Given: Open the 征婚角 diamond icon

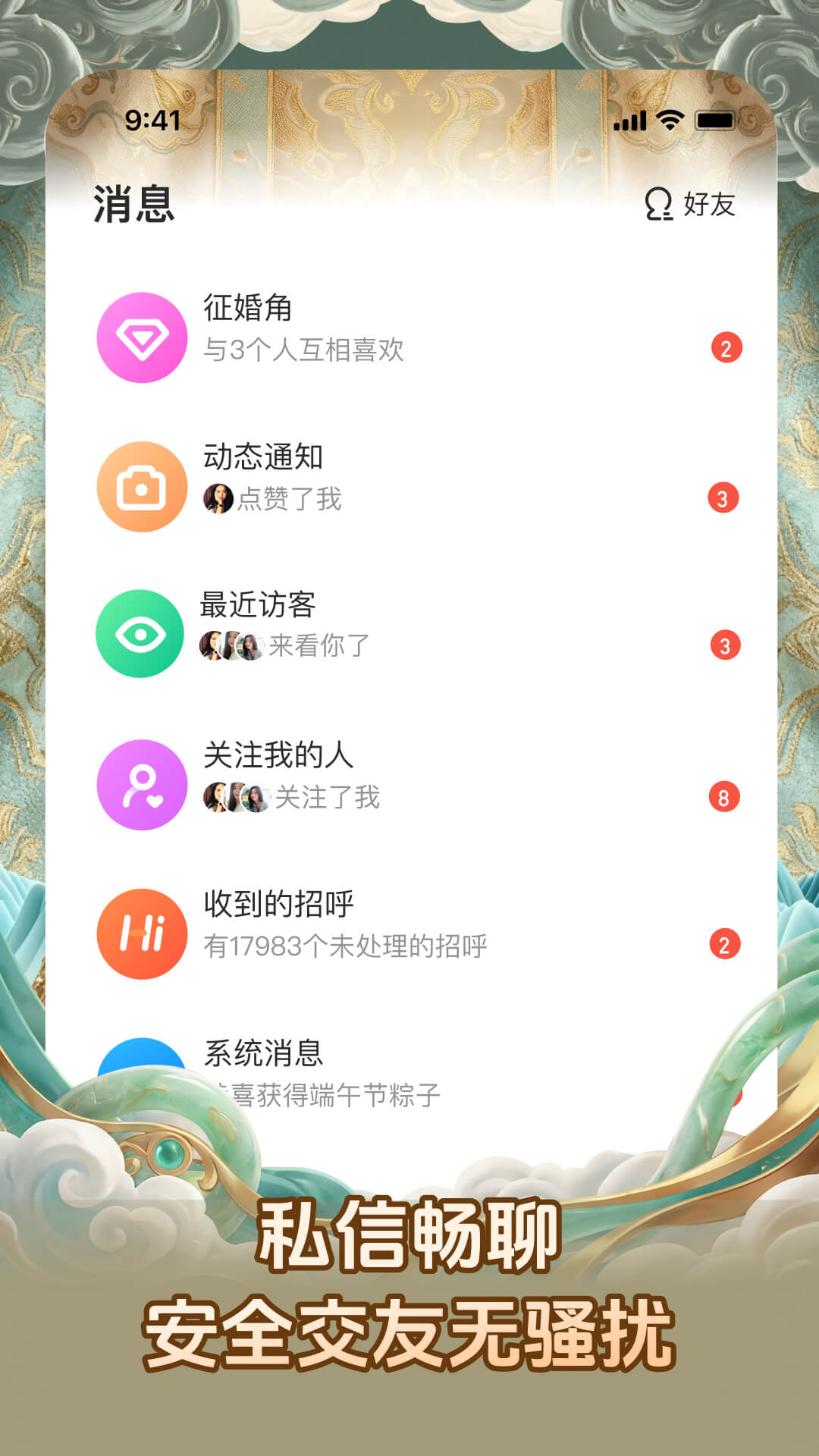Looking at the screenshot, I should (x=141, y=337).
